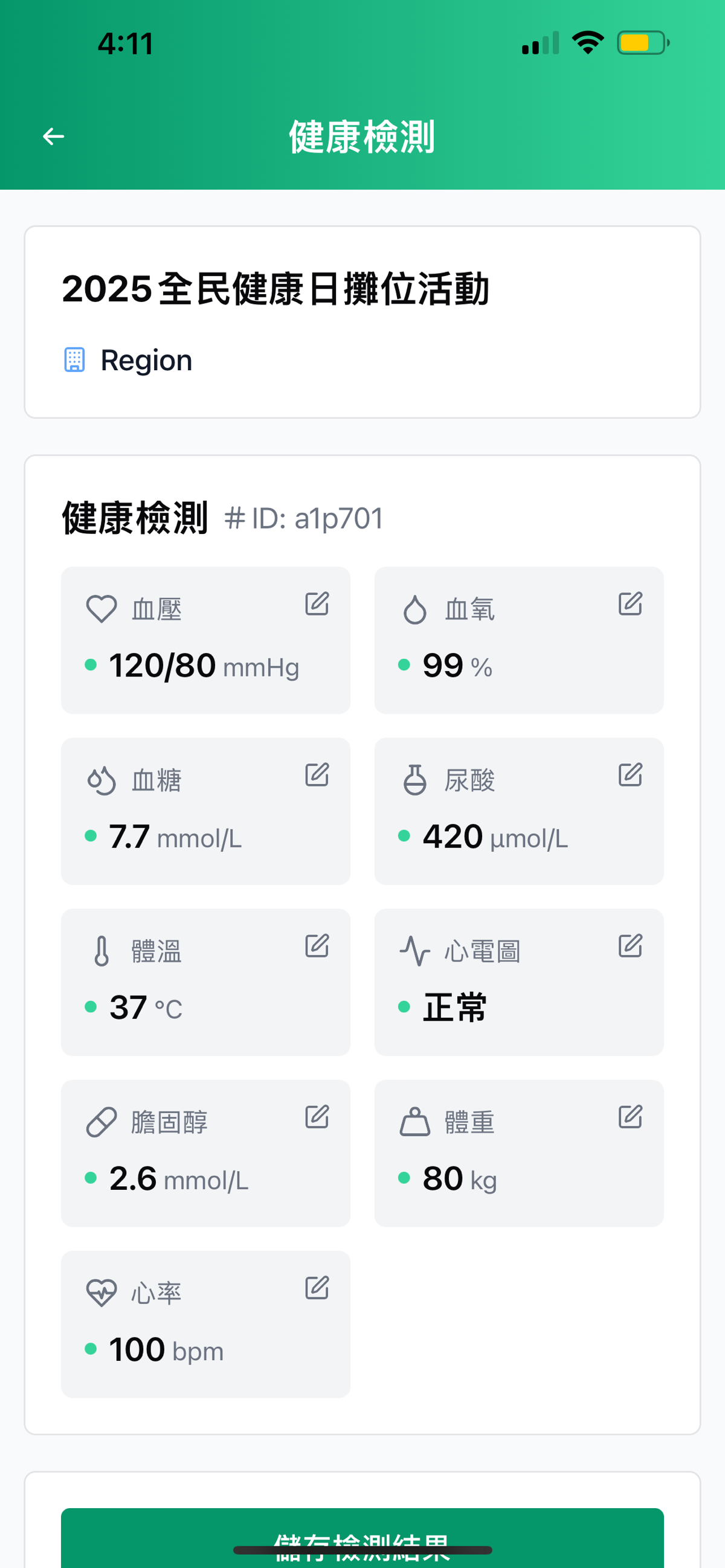Edit the 心率 heart rate value
The image size is (725, 1568).
coord(317,1288)
